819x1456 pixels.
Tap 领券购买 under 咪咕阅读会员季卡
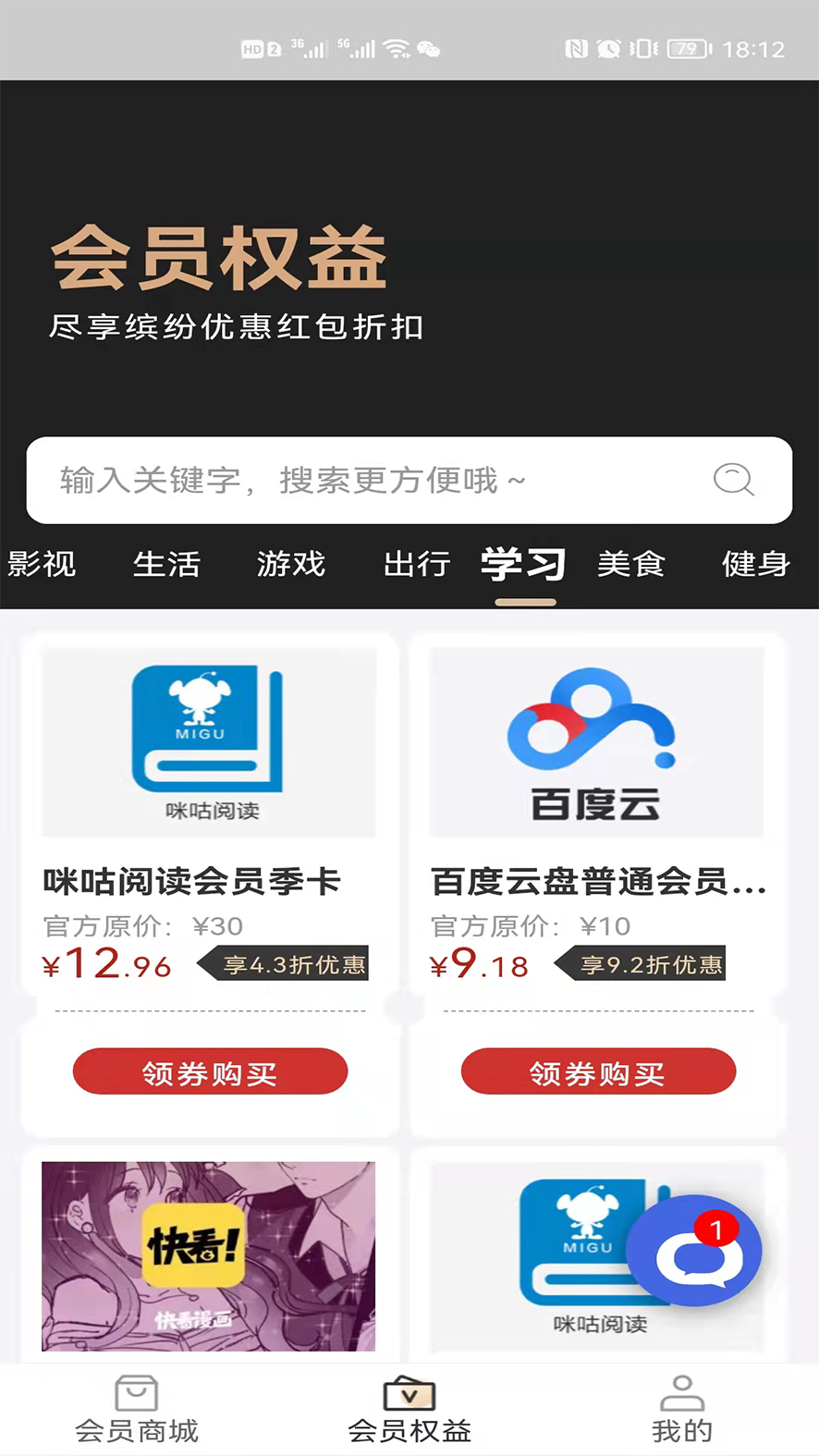210,1071
